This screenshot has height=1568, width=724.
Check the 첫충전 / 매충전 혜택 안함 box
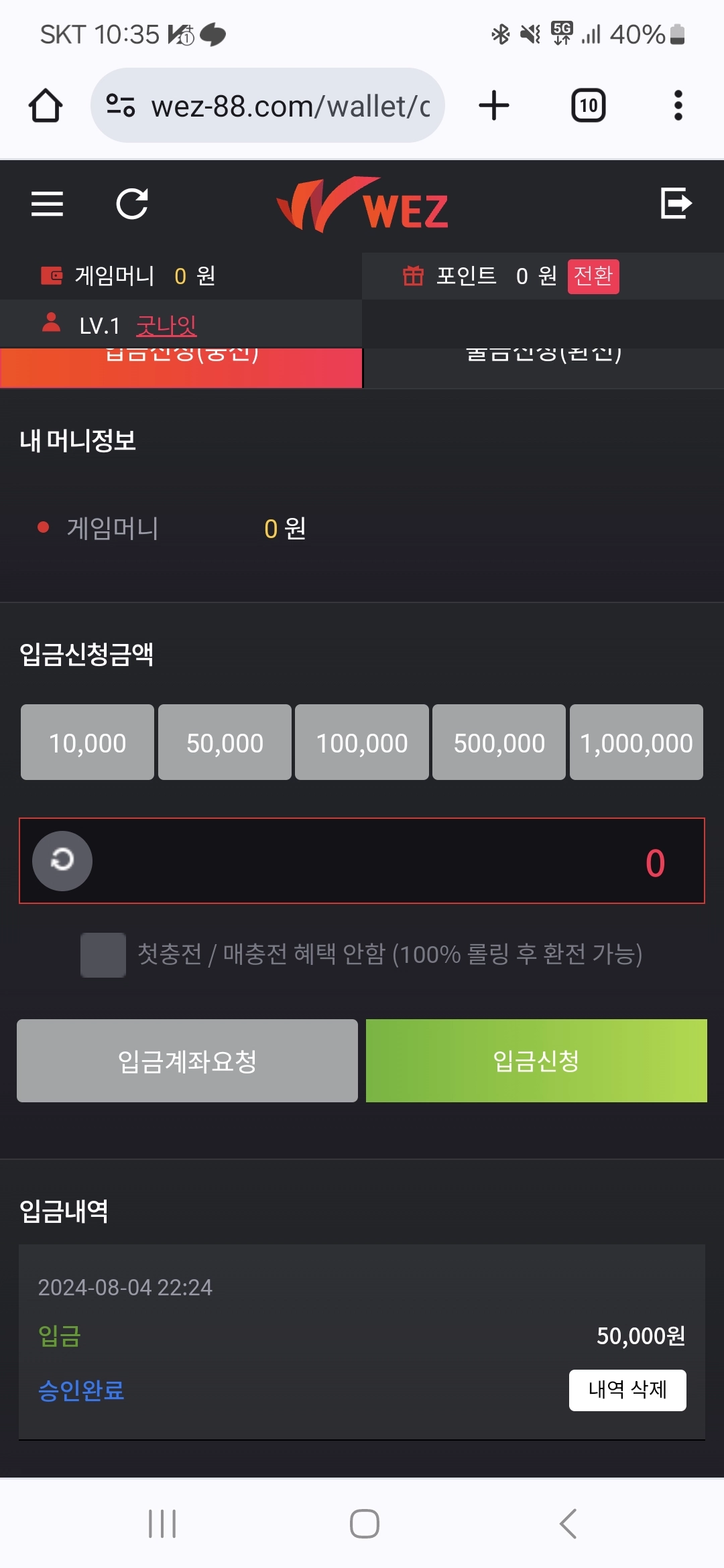click(103, 954)
